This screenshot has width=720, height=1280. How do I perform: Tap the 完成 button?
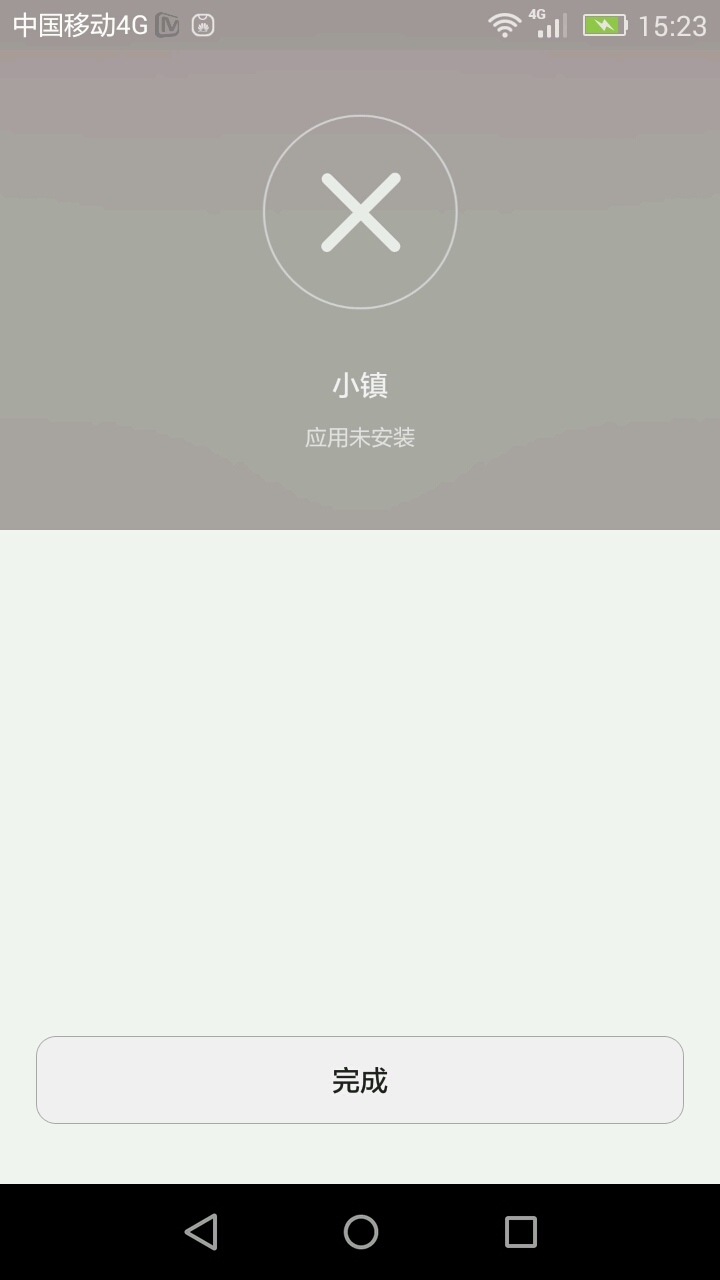tap(360, 1080)
